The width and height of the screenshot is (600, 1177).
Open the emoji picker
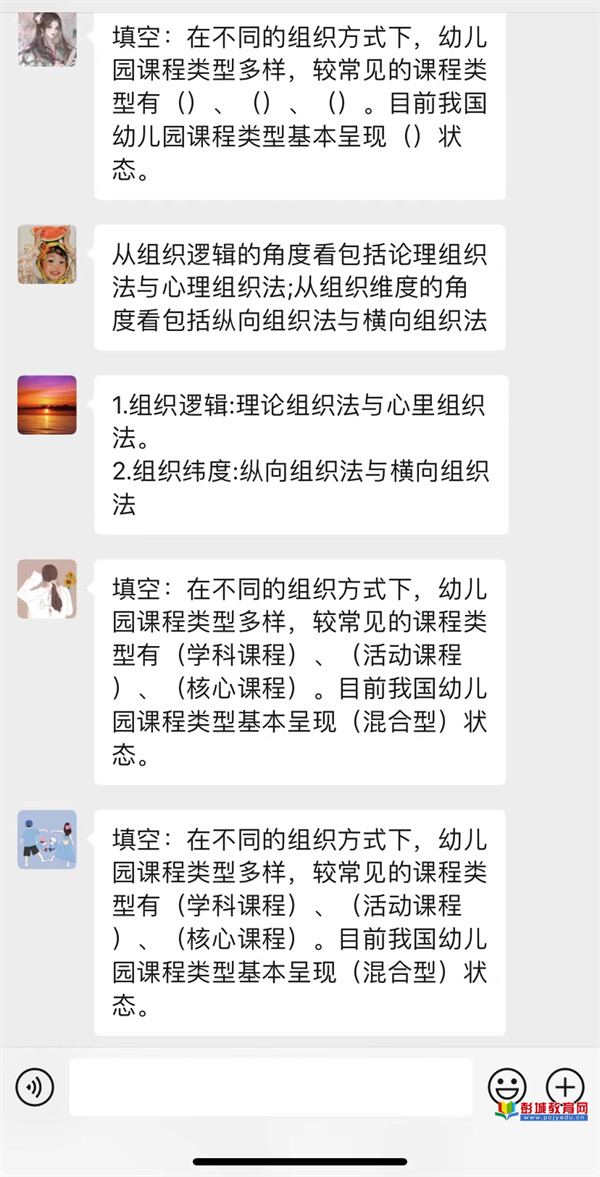click(x=507, y=1086)
